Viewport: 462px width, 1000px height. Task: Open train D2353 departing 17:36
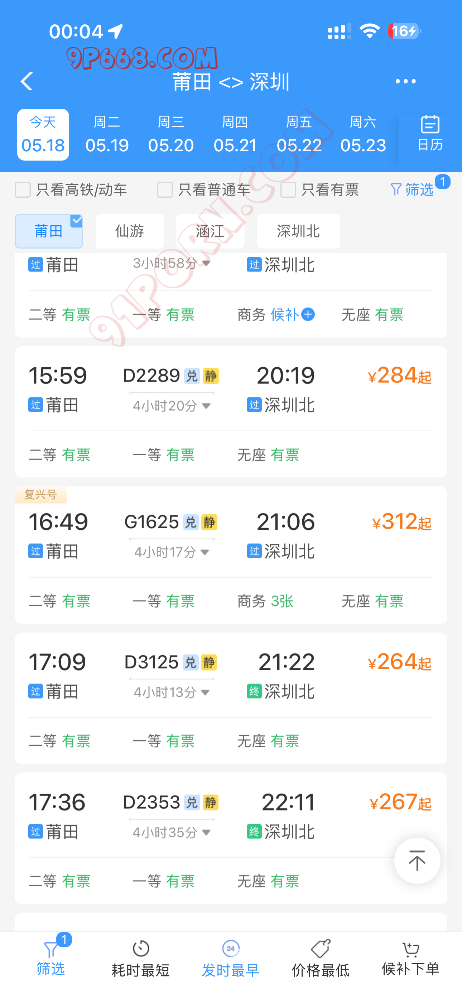coord(231,838)
